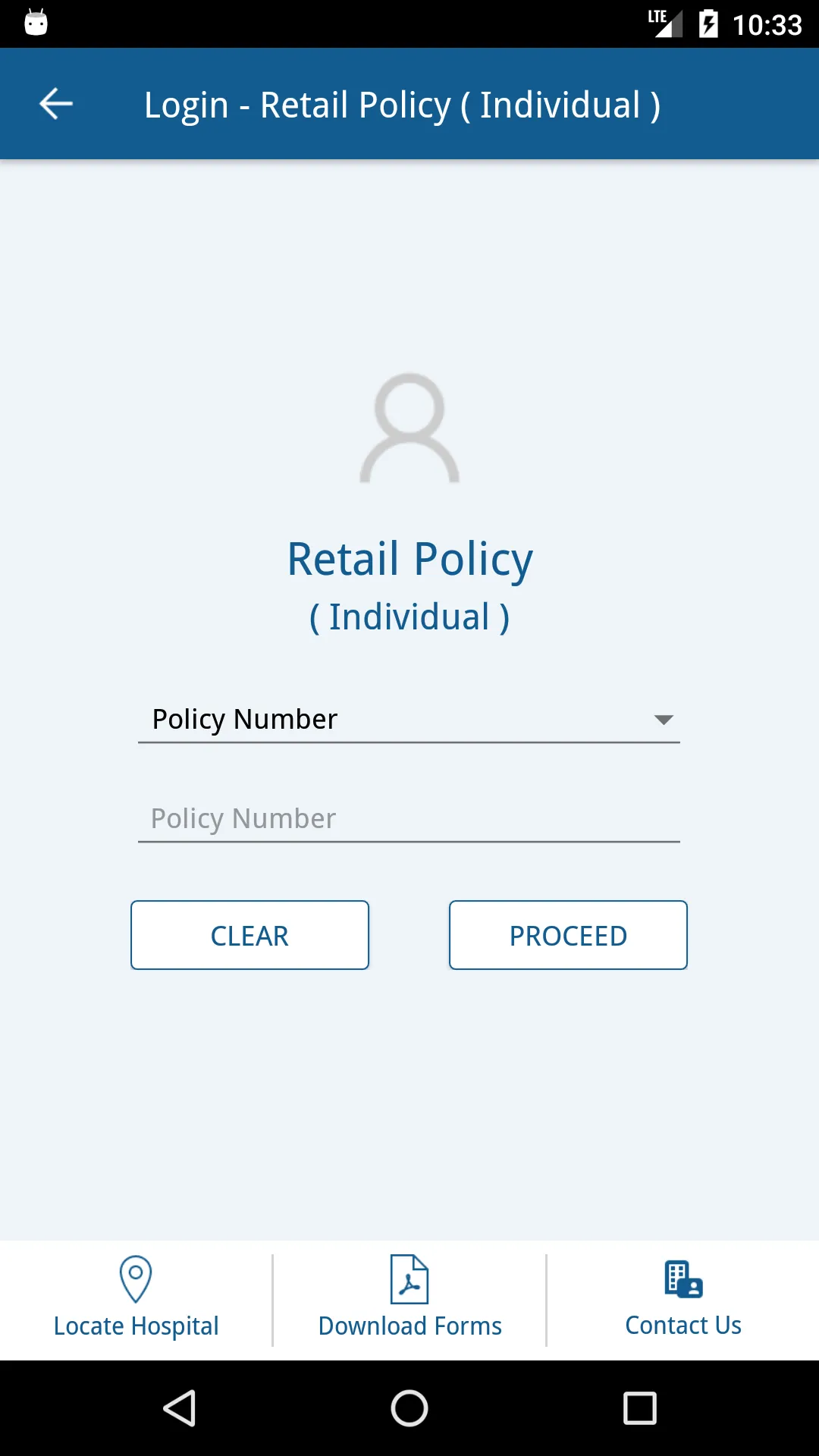Go back using the app bar arrow

point(56,104)
